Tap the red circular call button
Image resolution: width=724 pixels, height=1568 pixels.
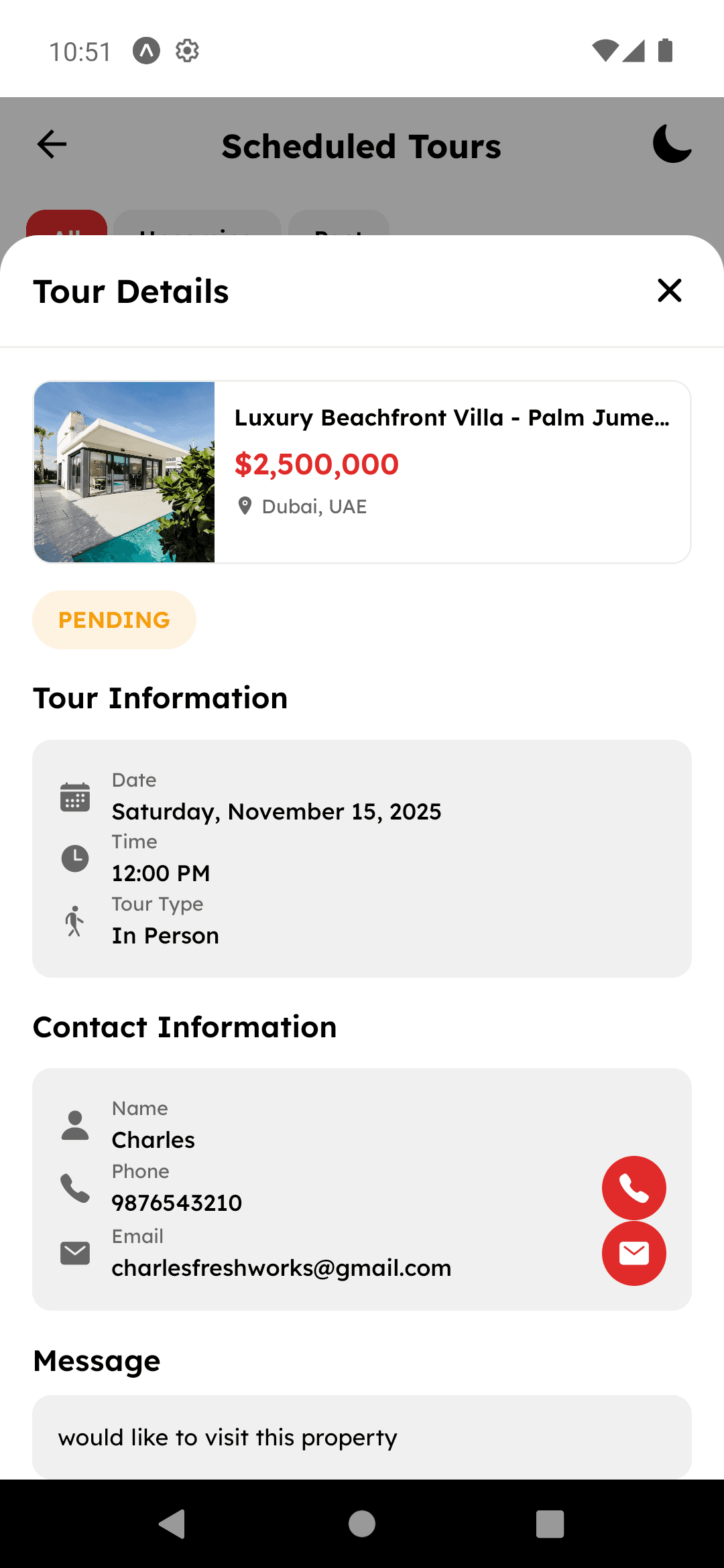(x=633, y=1188)
